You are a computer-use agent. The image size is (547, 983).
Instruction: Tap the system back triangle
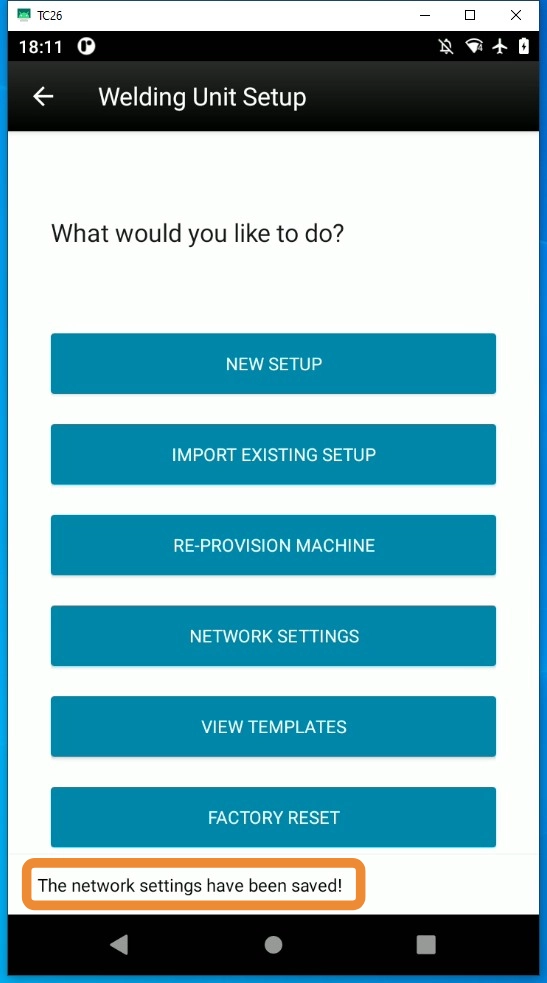coord(118,944)
